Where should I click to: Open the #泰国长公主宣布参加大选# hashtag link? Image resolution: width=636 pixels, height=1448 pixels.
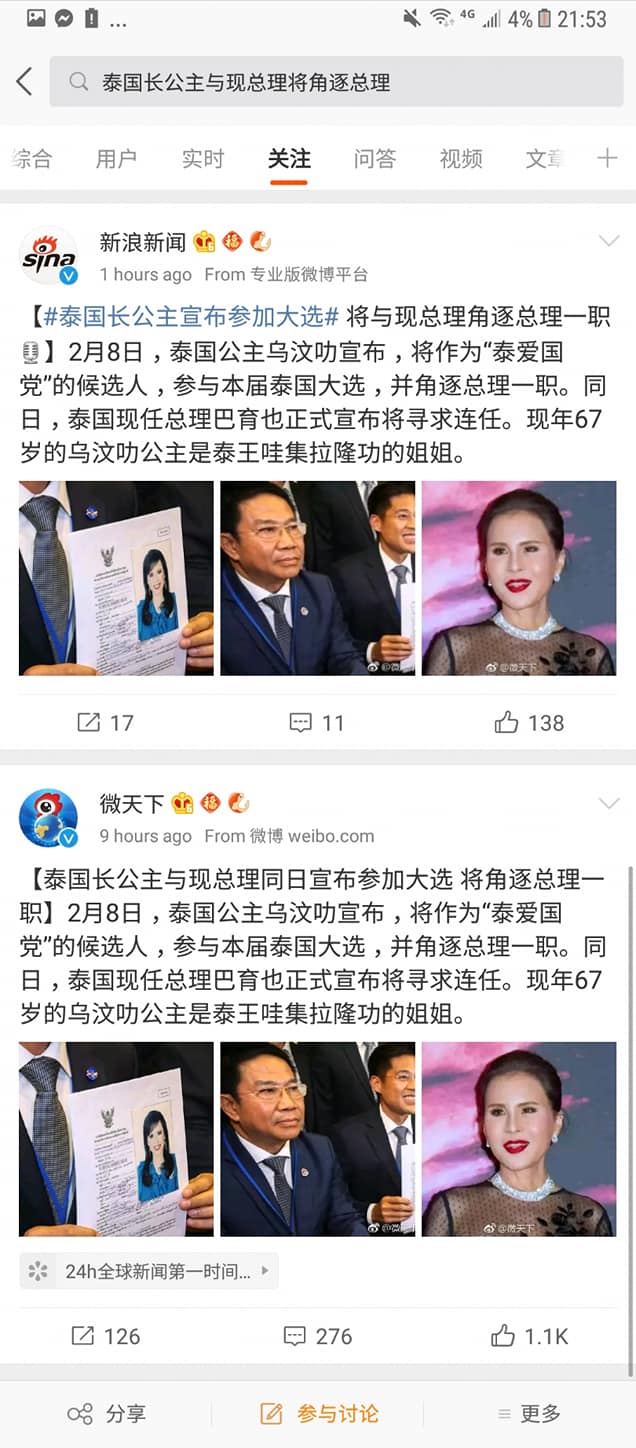pos(191,317)
